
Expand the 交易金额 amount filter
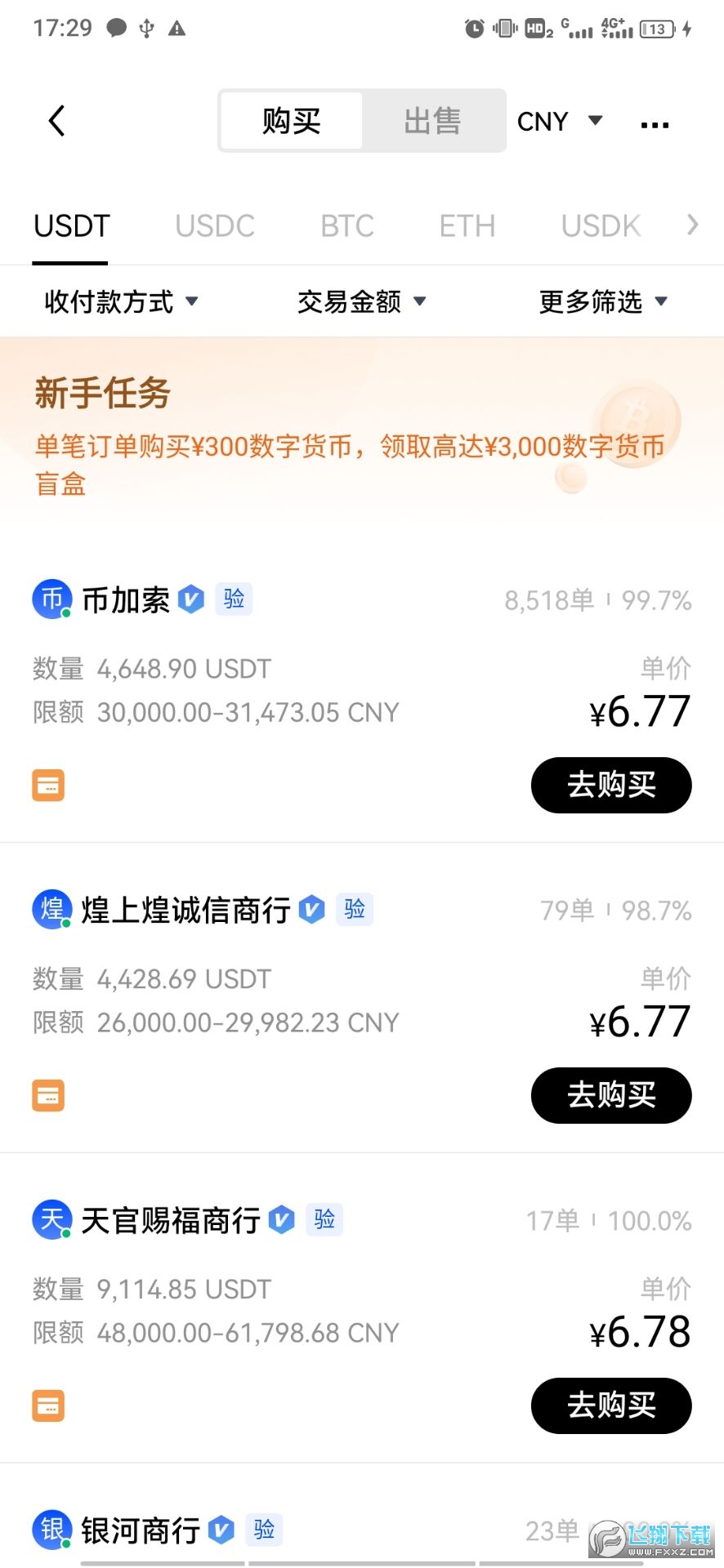361,301
